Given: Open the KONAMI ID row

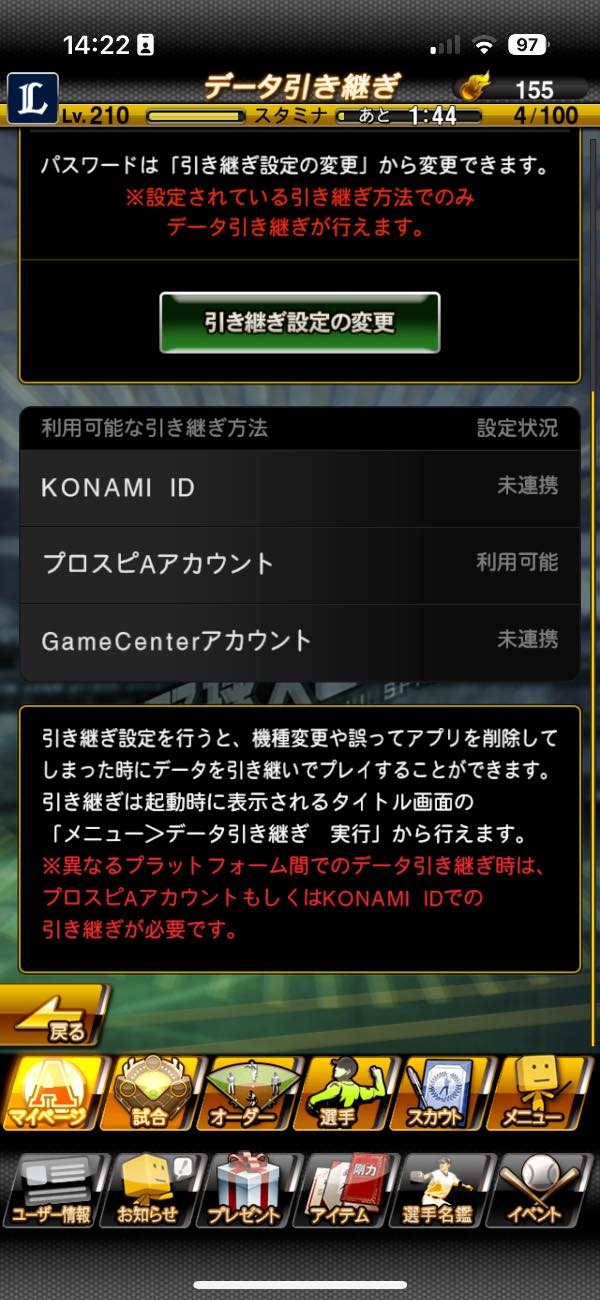Looking at the screenshot, I should pos(299,488).
